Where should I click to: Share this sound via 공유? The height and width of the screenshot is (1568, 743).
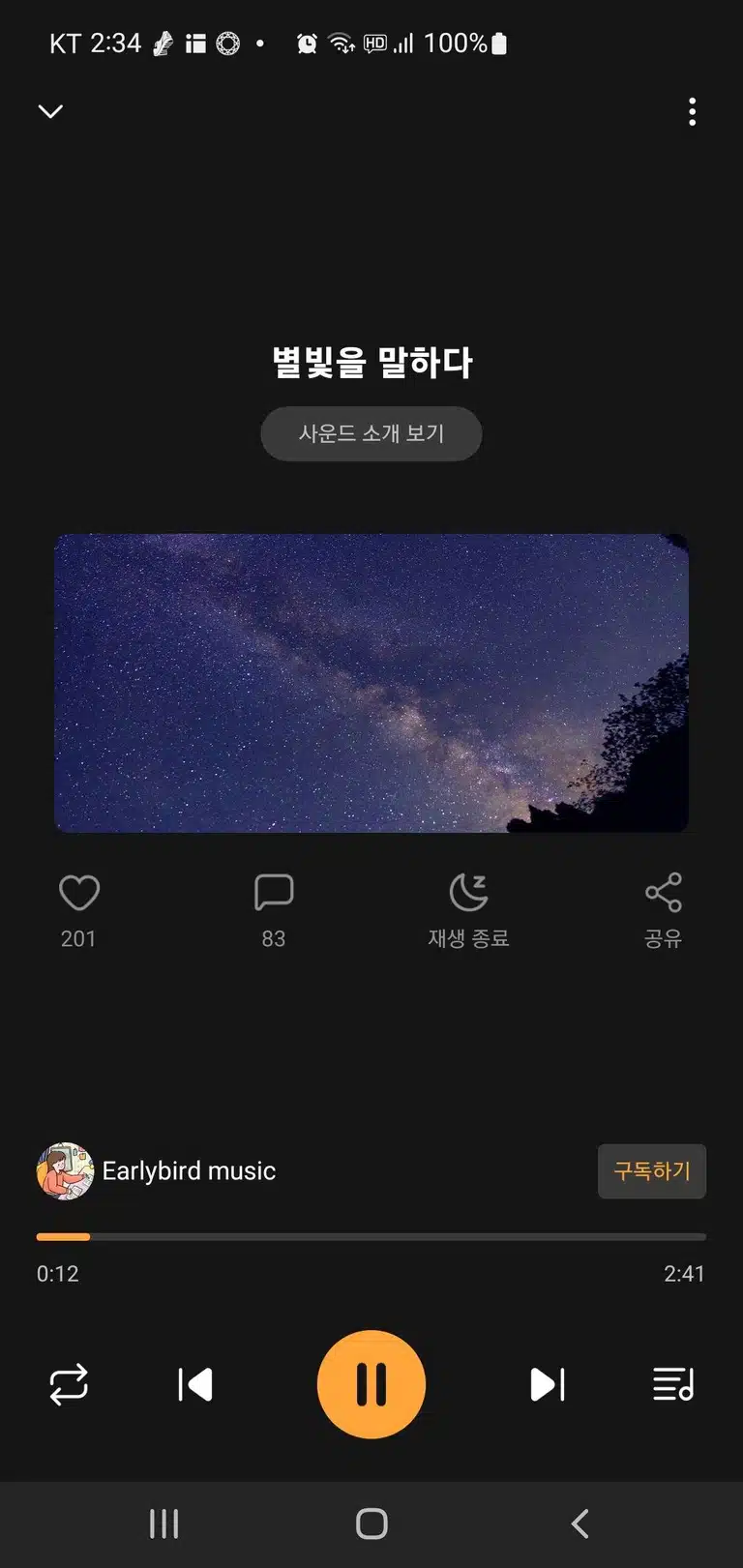click(x=664, y=911)
